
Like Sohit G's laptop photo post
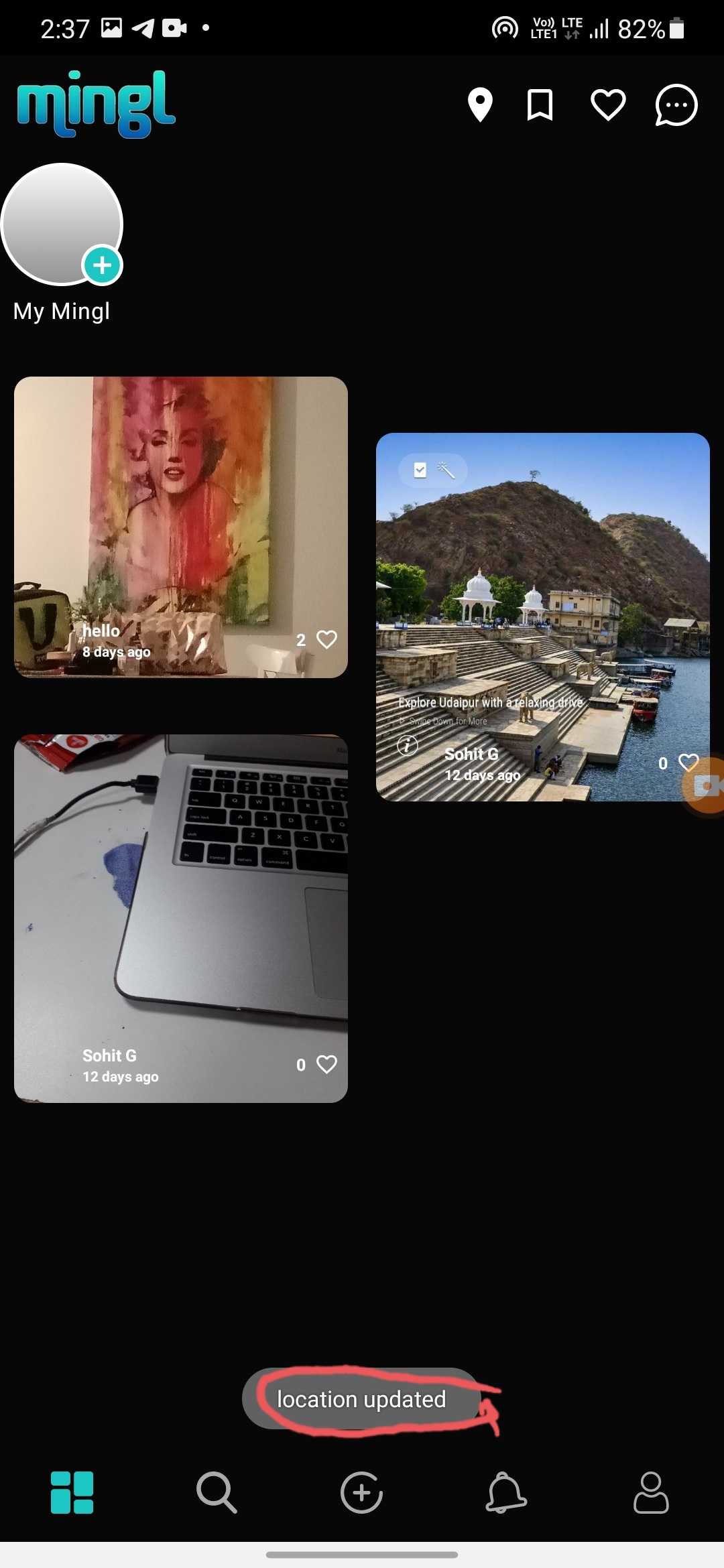pos(326,1064)
